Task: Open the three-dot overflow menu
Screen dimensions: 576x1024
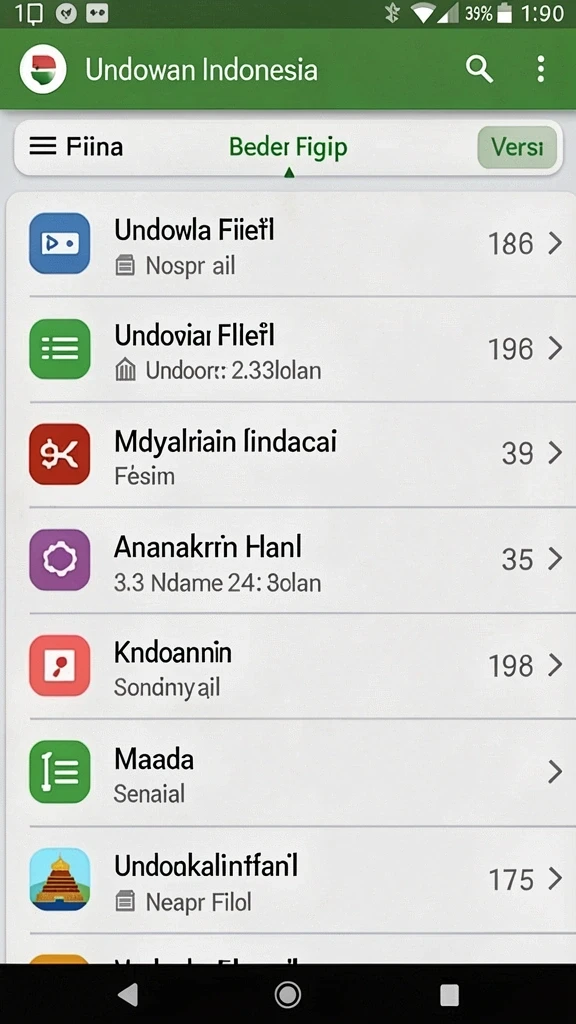Action: click(540, 69)
